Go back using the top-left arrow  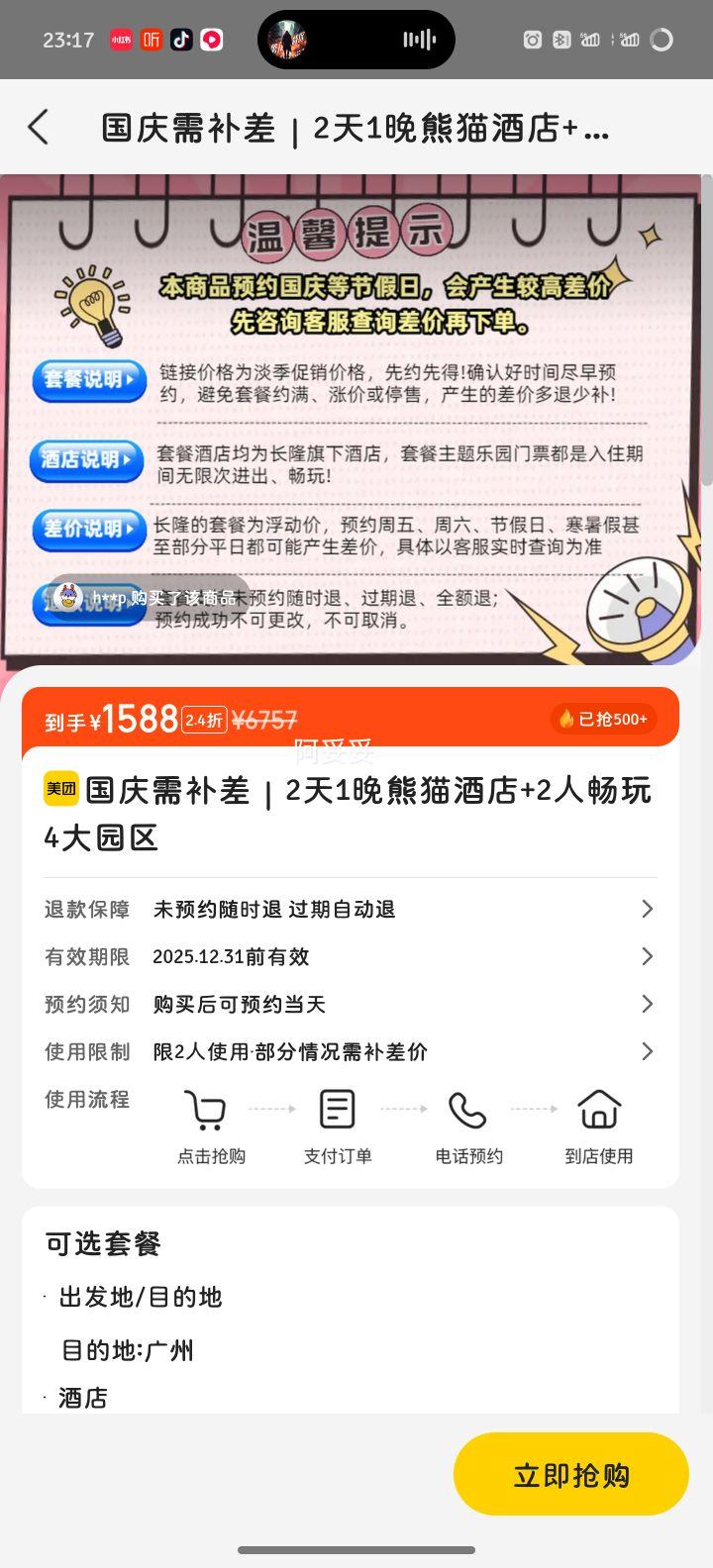(39, 128)
